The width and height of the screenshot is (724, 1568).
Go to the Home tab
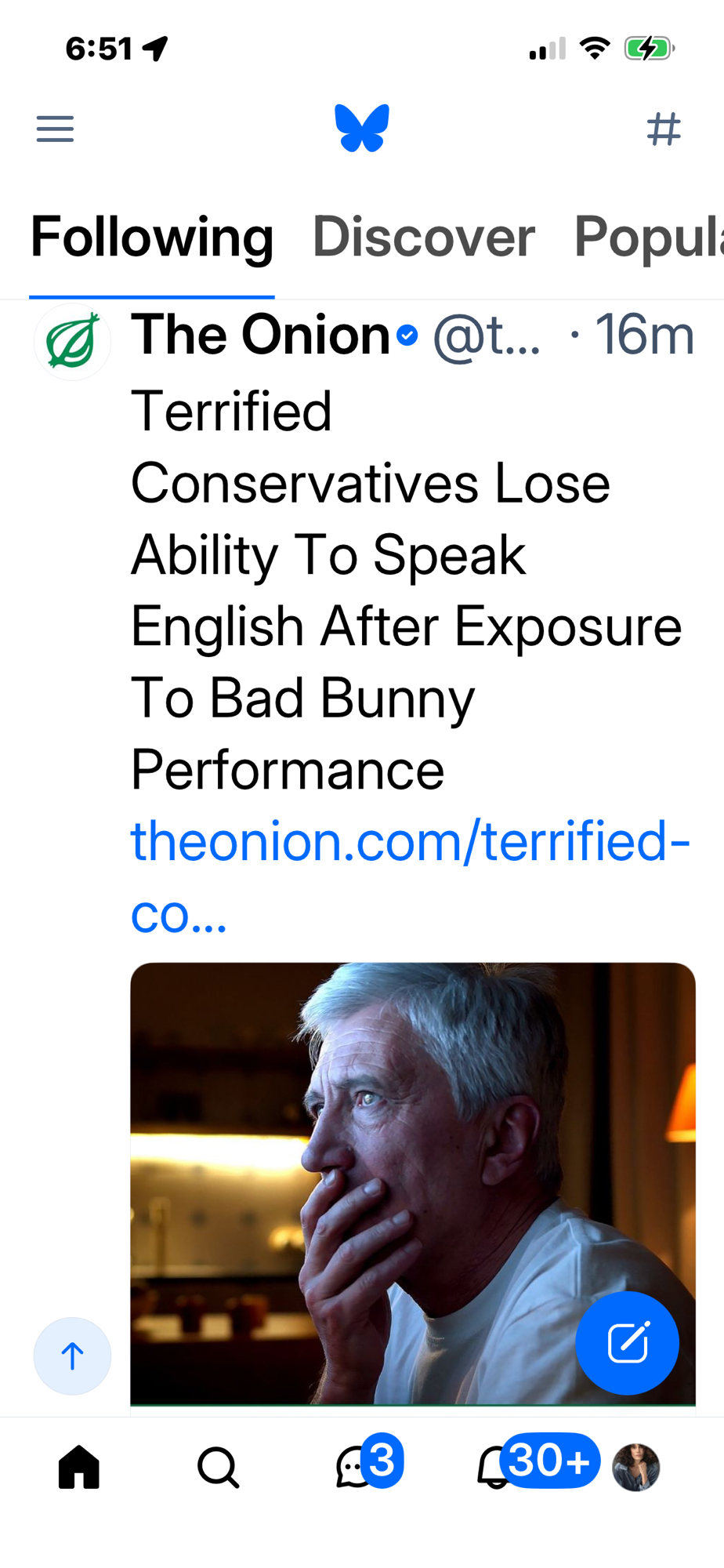click(79, 1467)
